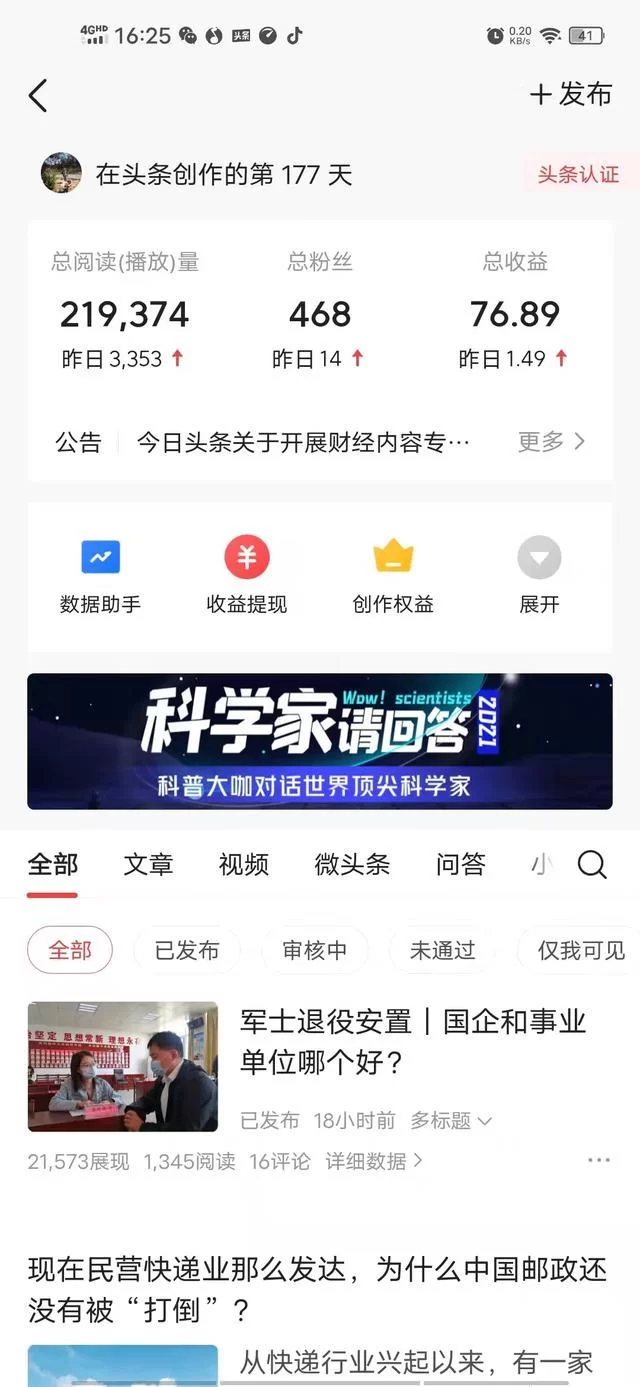Go back using the top-left arrow
The image size is (640, 1387).
pyautogui.click(x=38, y=96)
